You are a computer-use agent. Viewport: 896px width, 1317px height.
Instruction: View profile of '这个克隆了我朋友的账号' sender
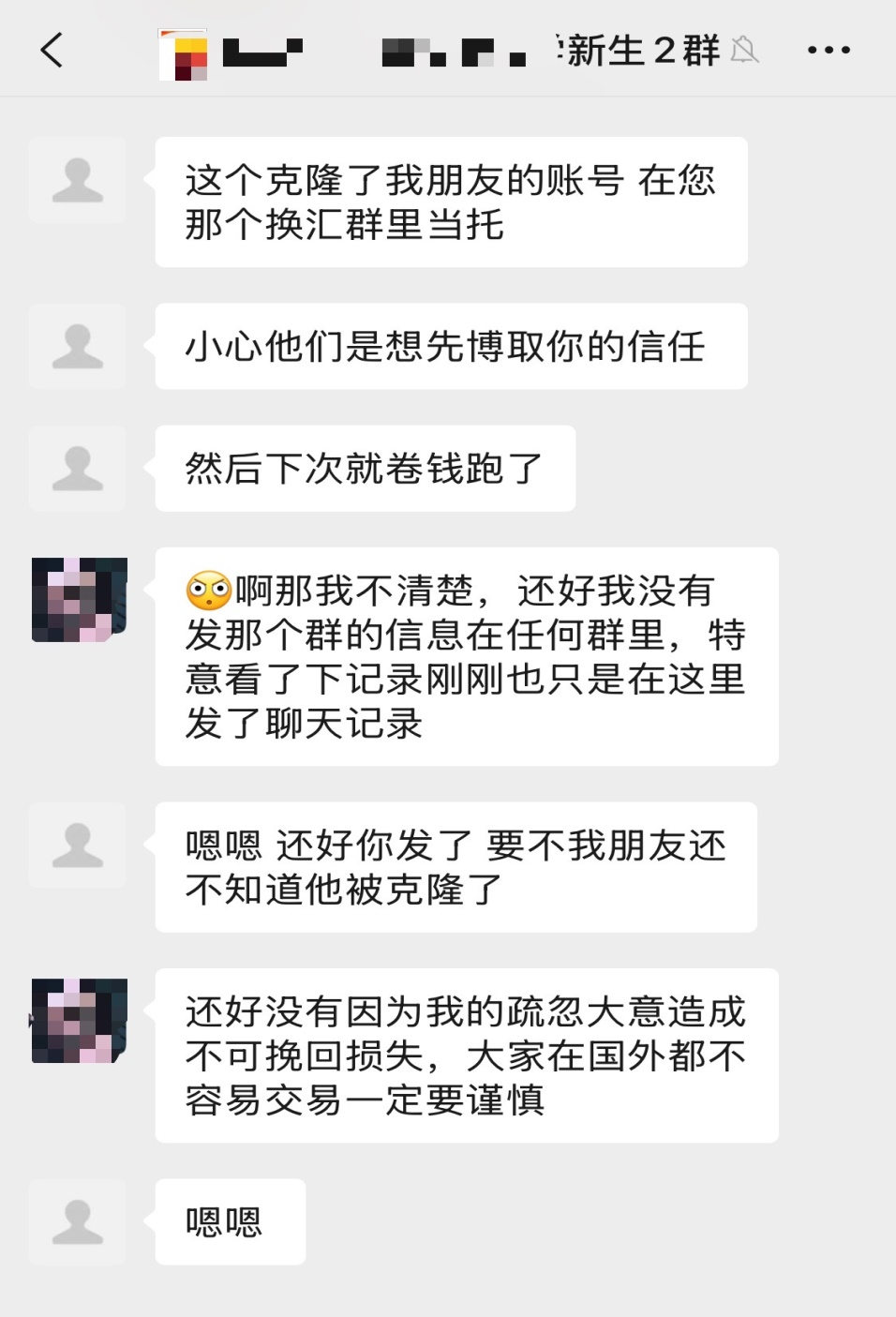[77, 180]
